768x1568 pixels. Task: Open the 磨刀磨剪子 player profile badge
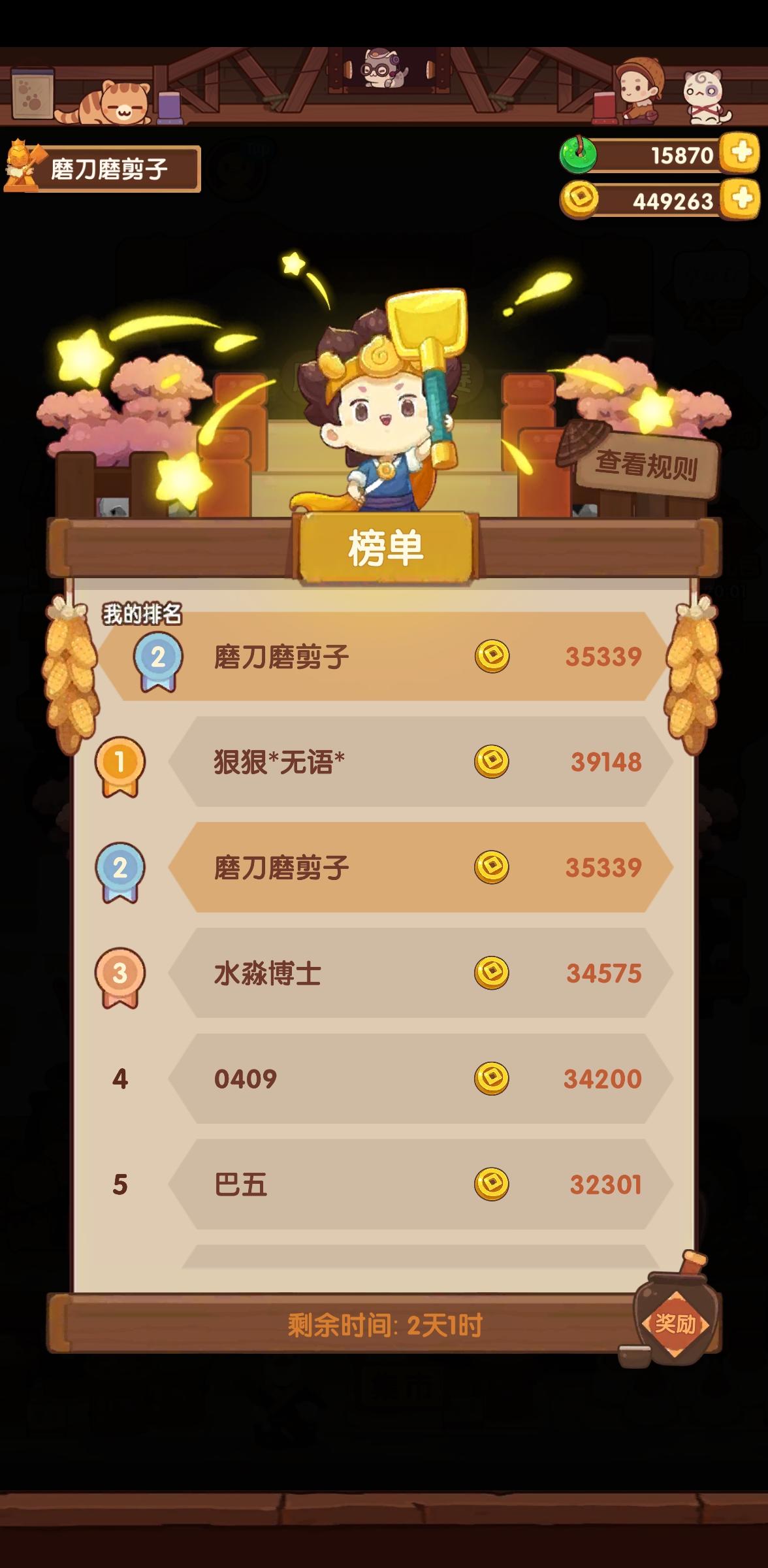[102, 169]
